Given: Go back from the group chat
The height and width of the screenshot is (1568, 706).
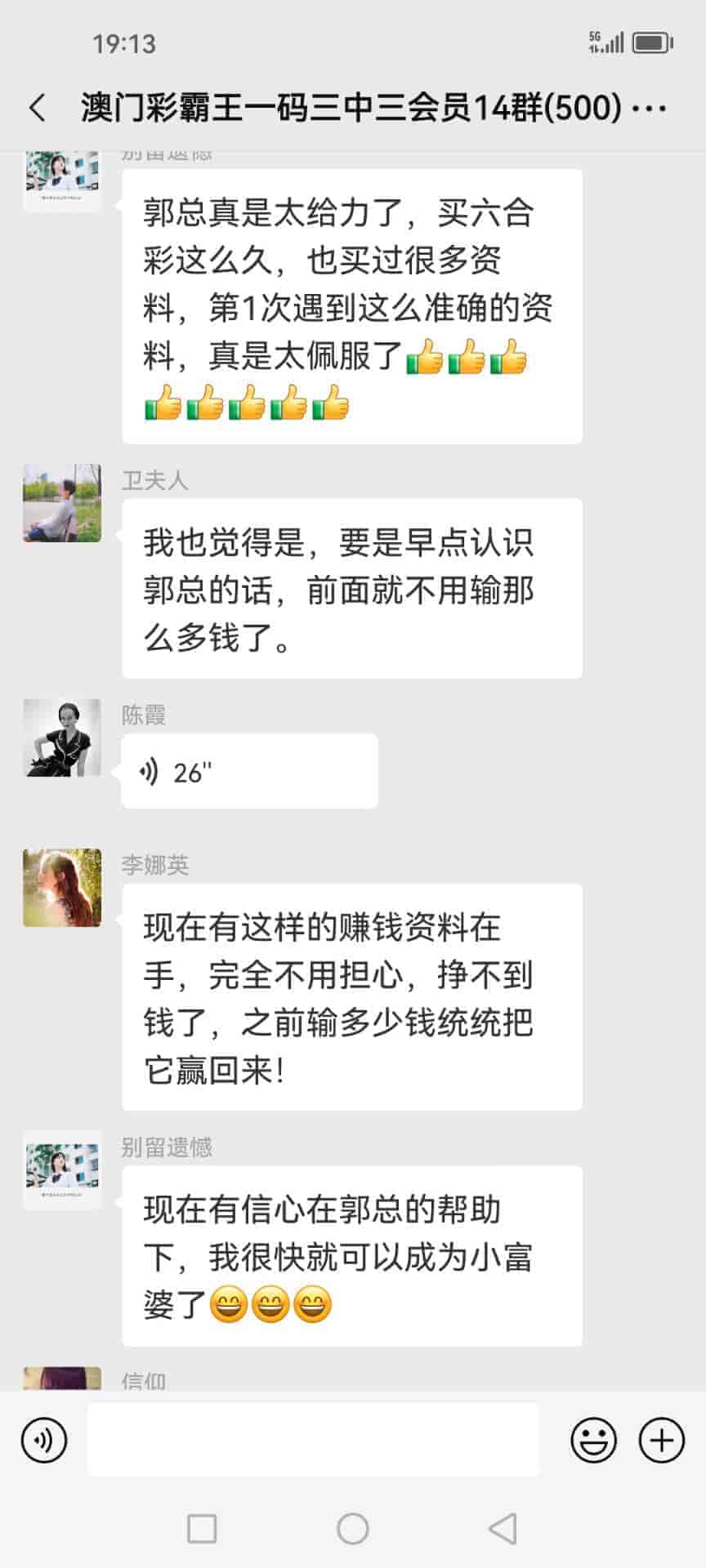Looking at the screenshot, I should tap(38, 108).
